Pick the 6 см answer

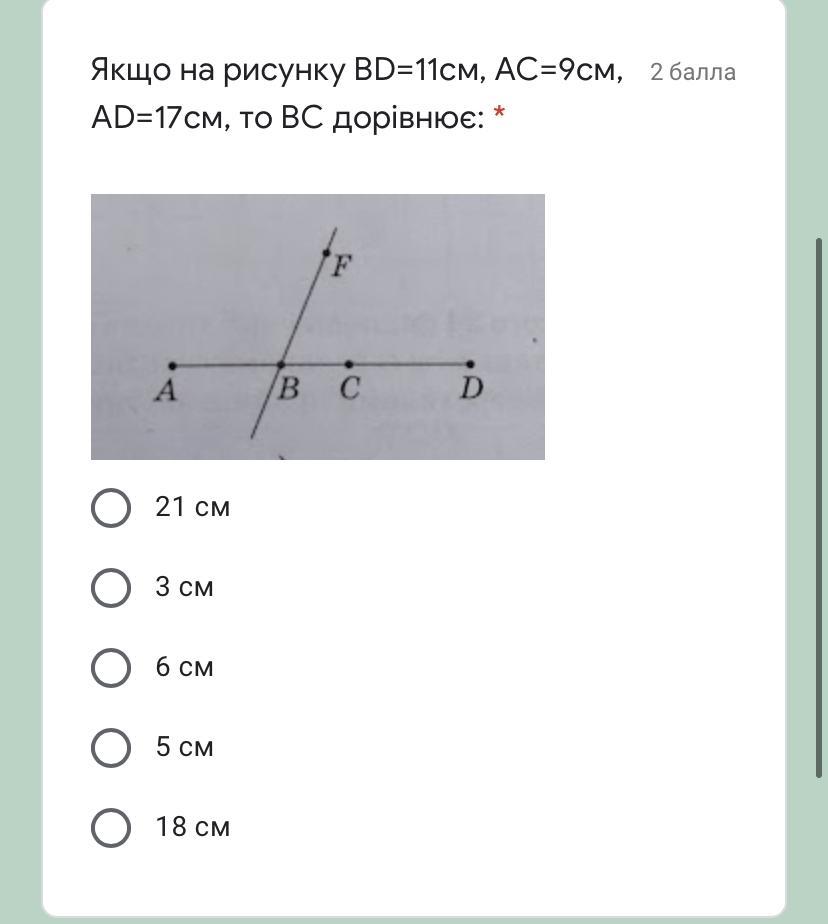pos(111,667)
